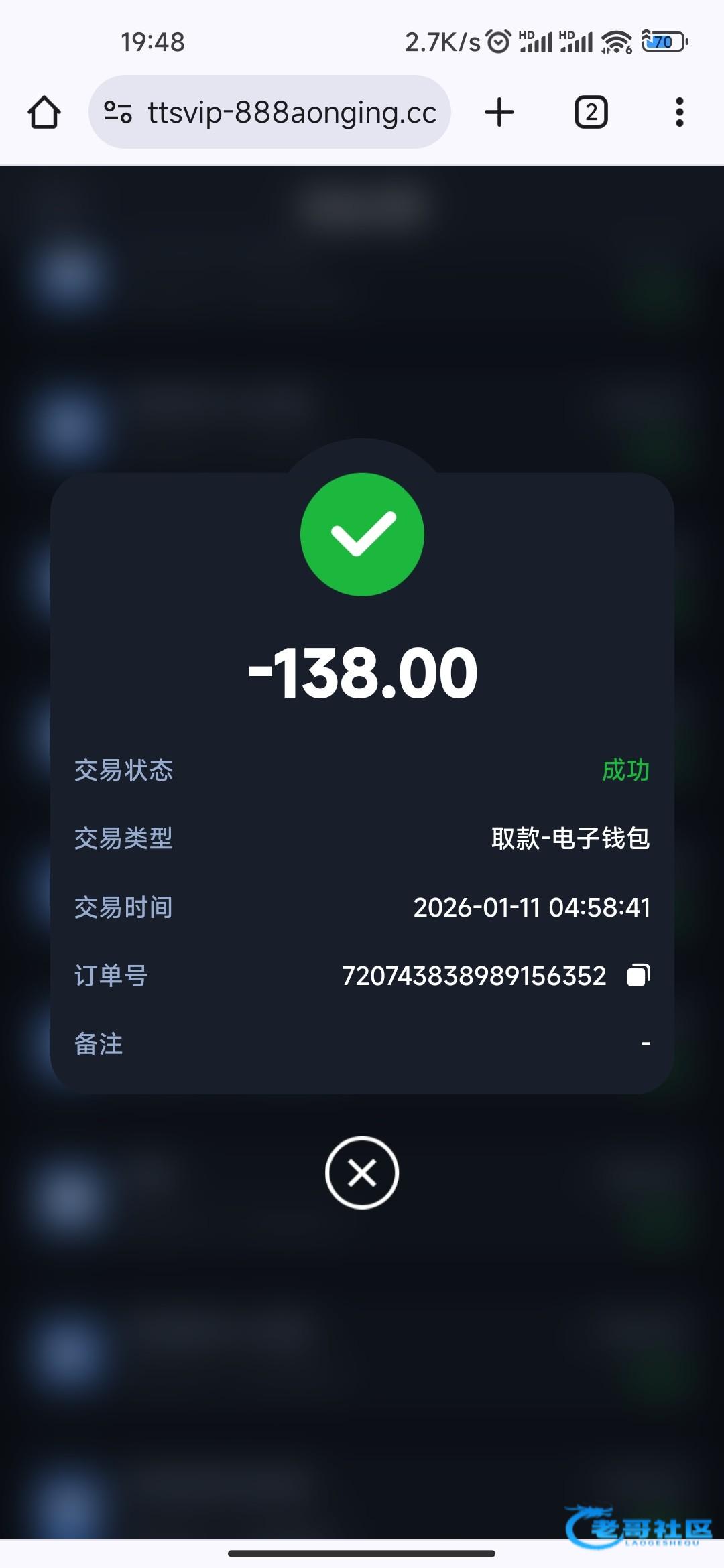This screenshot has height=1568, width=724.
Task: Open the tab switcher showing 2 tabs
Action: point(591,112)
